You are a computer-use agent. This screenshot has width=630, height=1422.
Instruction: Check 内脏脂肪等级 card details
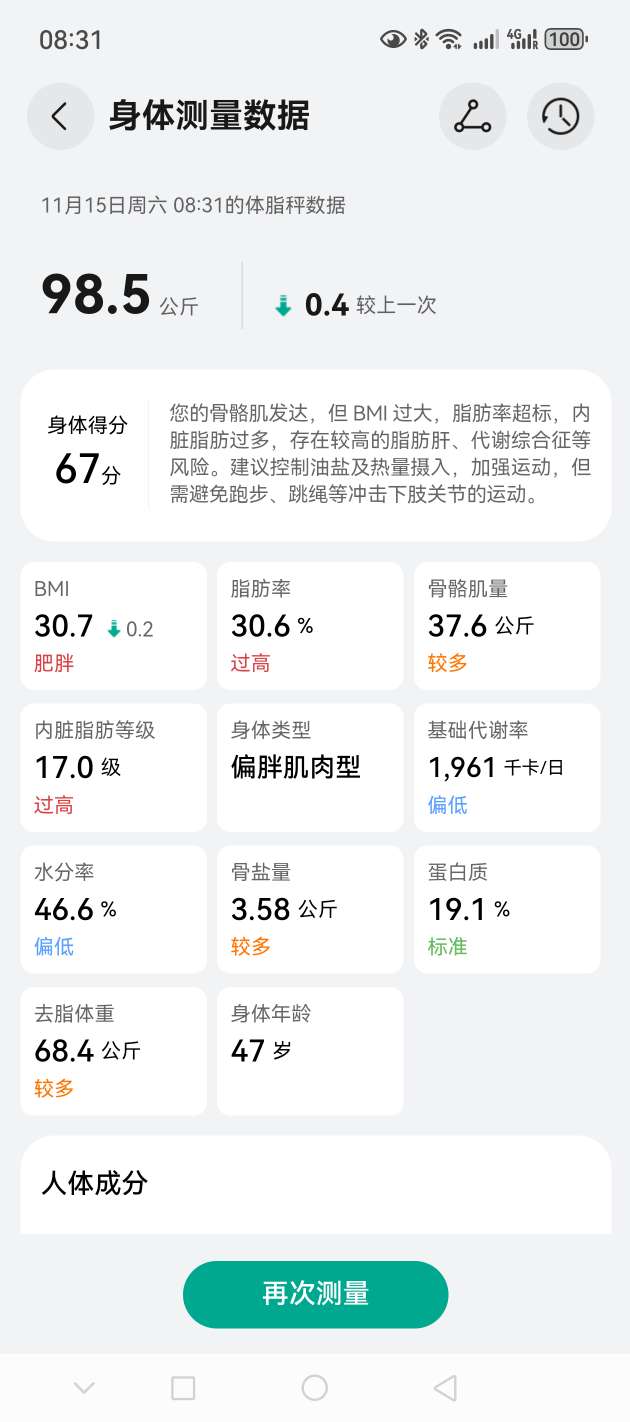point(113,767)
